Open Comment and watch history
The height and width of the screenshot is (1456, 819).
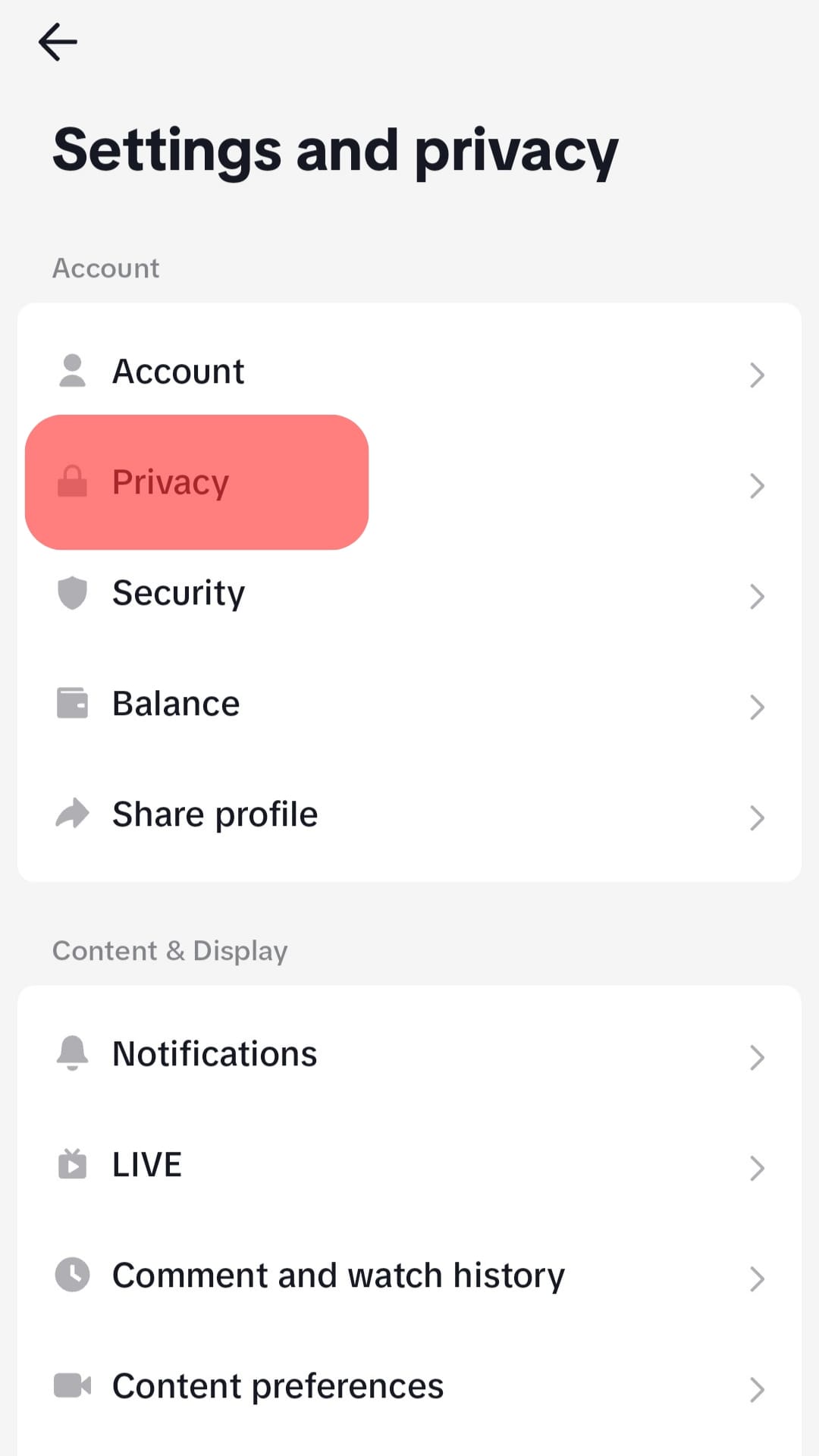coord(337,1276)
